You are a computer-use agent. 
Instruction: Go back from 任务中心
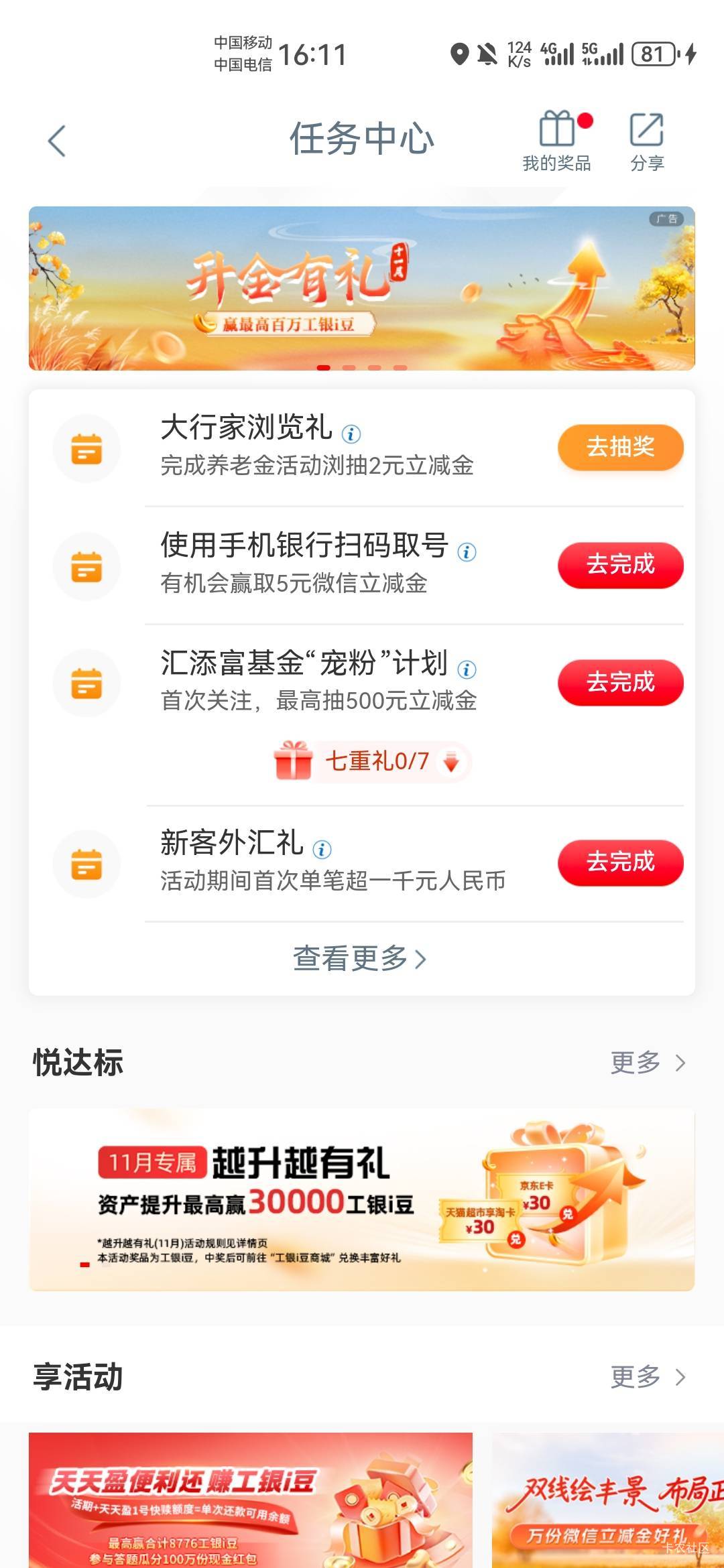57,141
